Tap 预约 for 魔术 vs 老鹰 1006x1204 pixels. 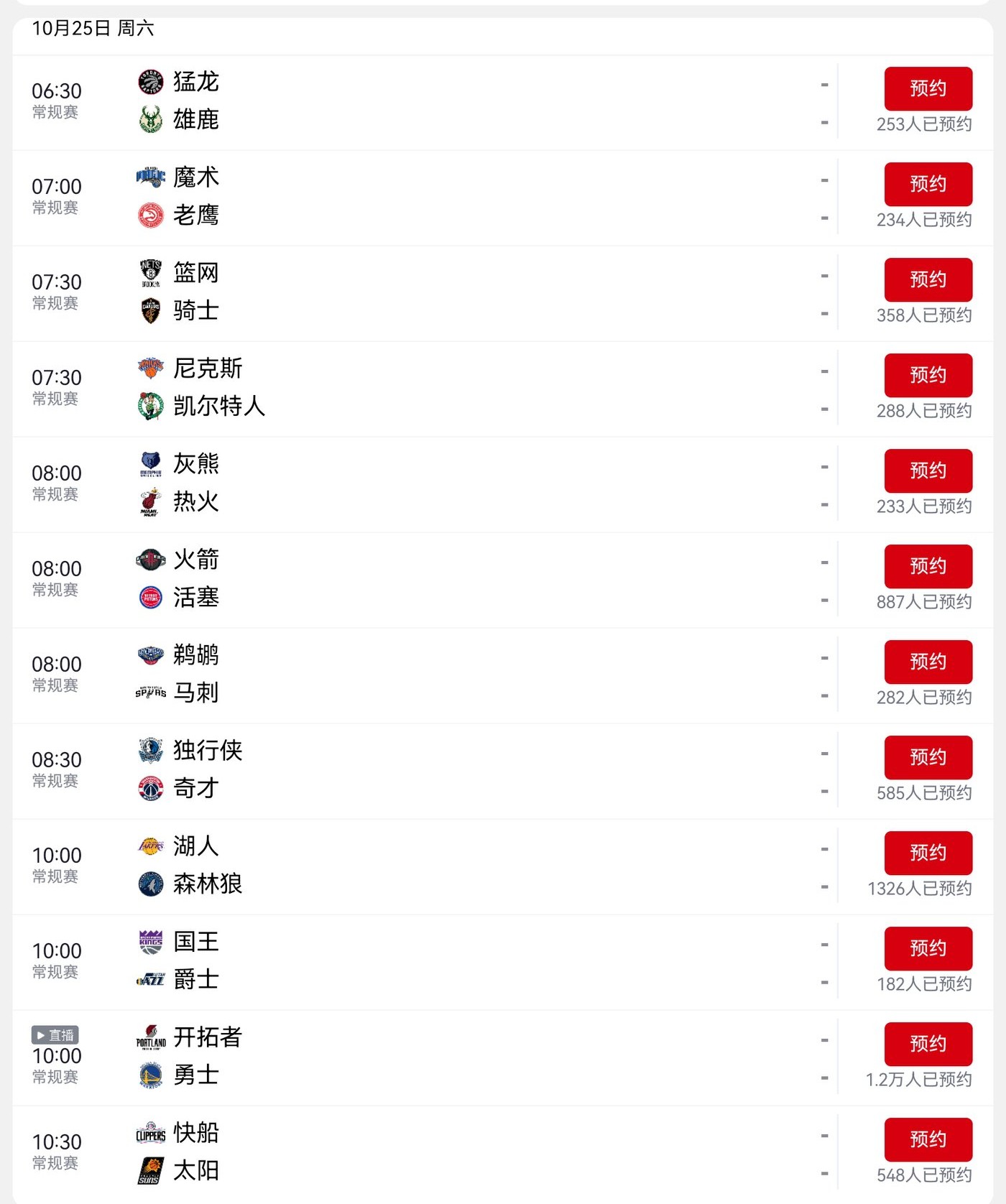928,184
